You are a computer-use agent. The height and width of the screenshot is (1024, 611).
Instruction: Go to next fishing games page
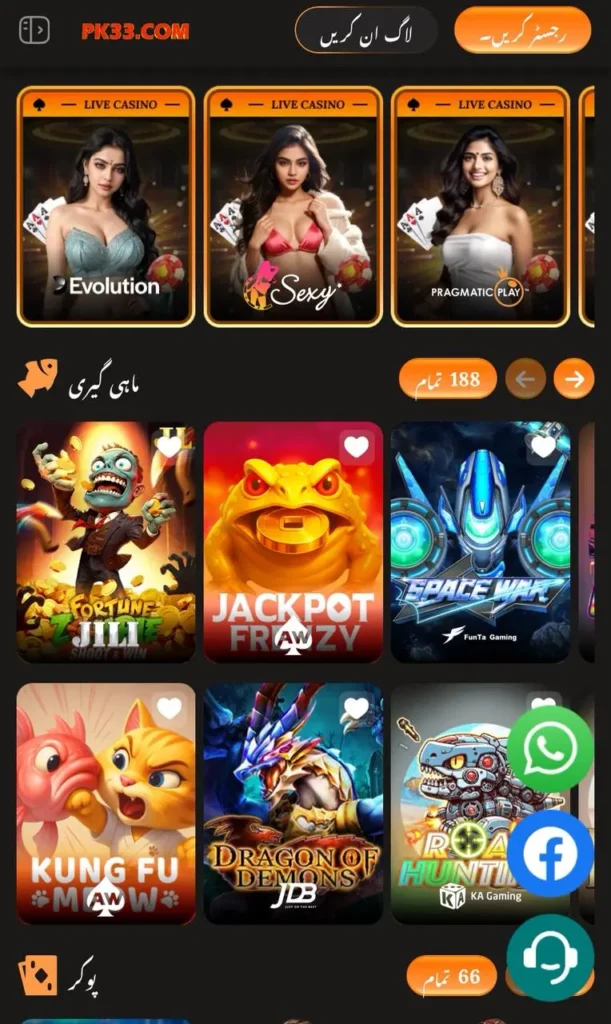click(x=574, y=379)
